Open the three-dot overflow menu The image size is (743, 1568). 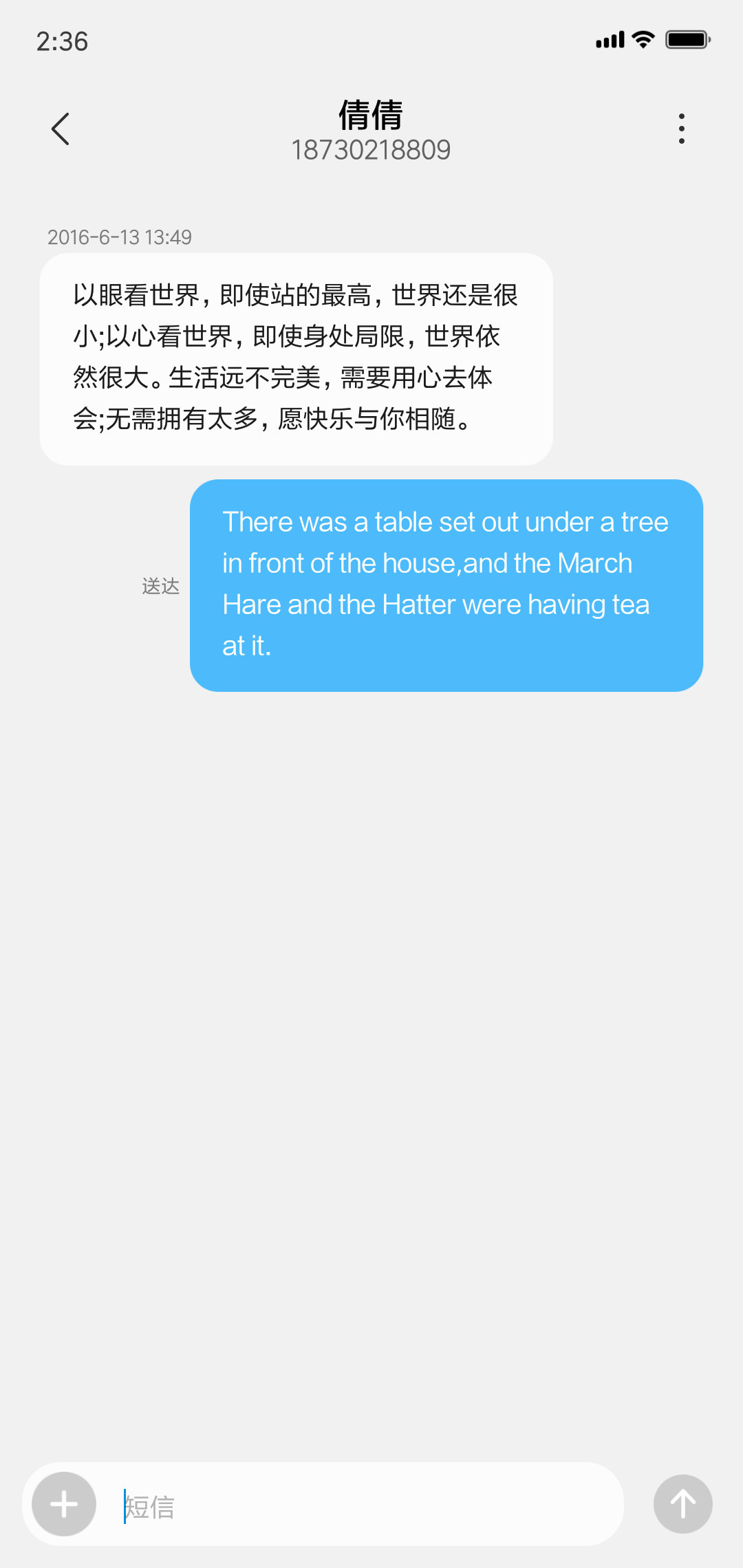pyautogui.click(x=681, y=129)
